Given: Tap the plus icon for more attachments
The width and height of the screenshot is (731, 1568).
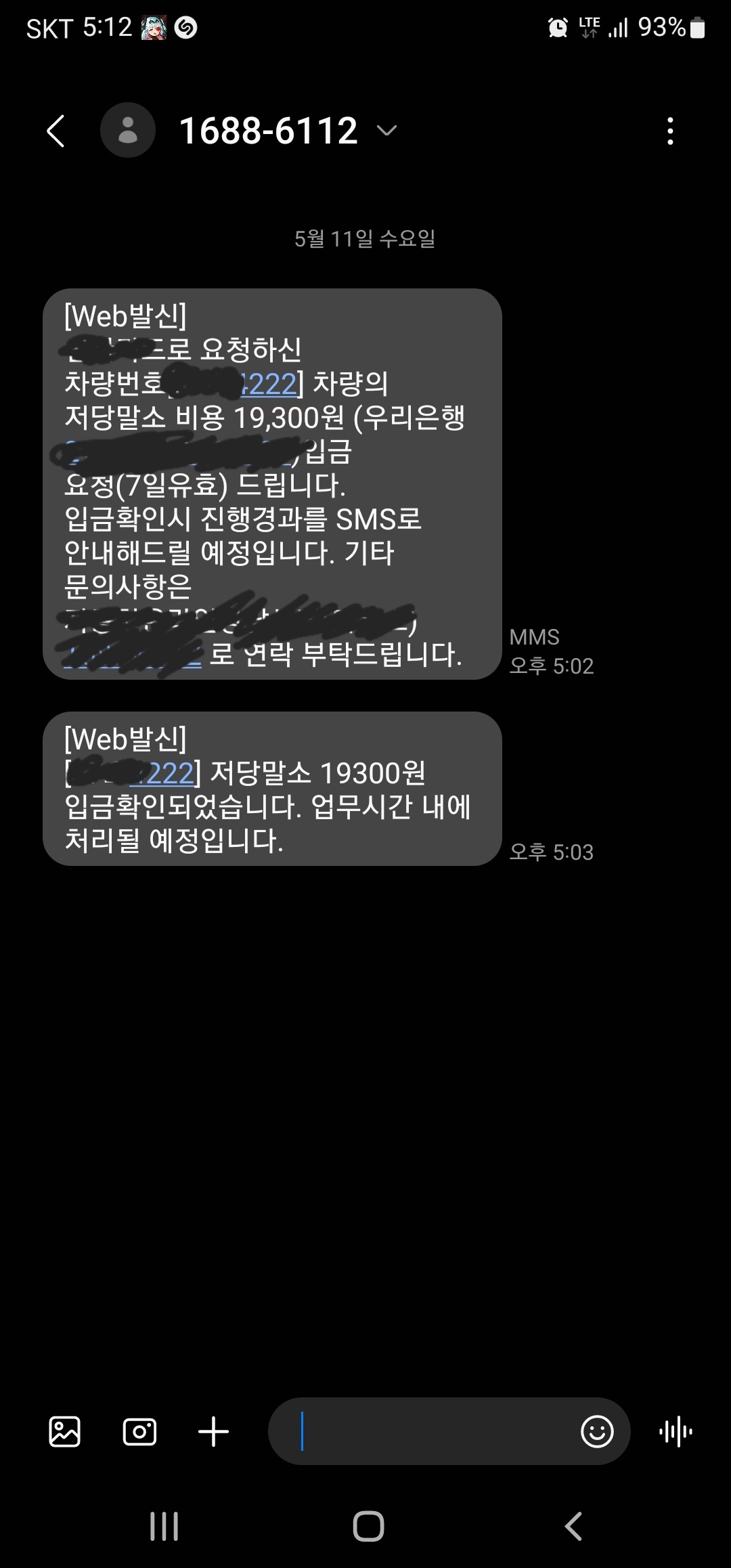Looking at the screenshot, I should coord(213,1431).
